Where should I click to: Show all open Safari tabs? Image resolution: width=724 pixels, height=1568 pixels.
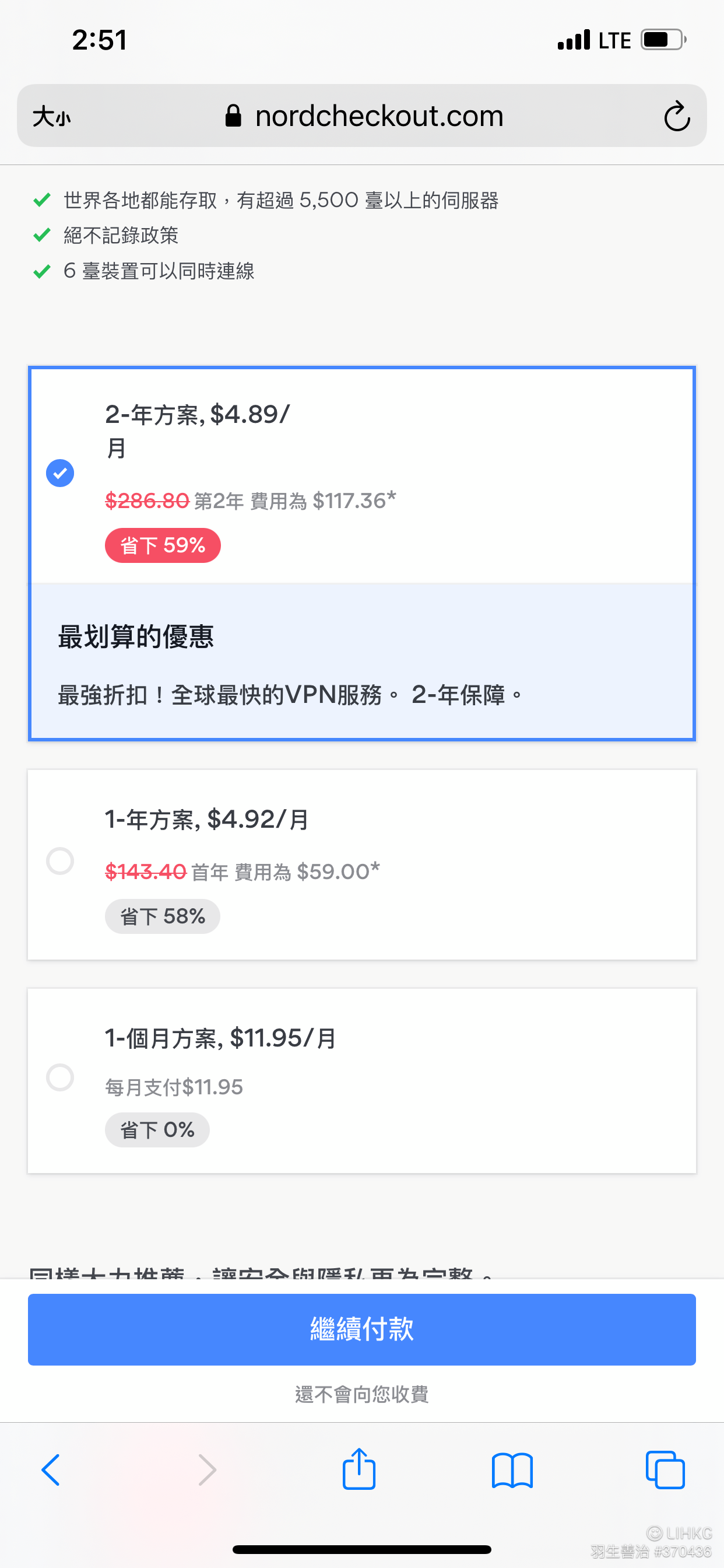pos(665,1470)
